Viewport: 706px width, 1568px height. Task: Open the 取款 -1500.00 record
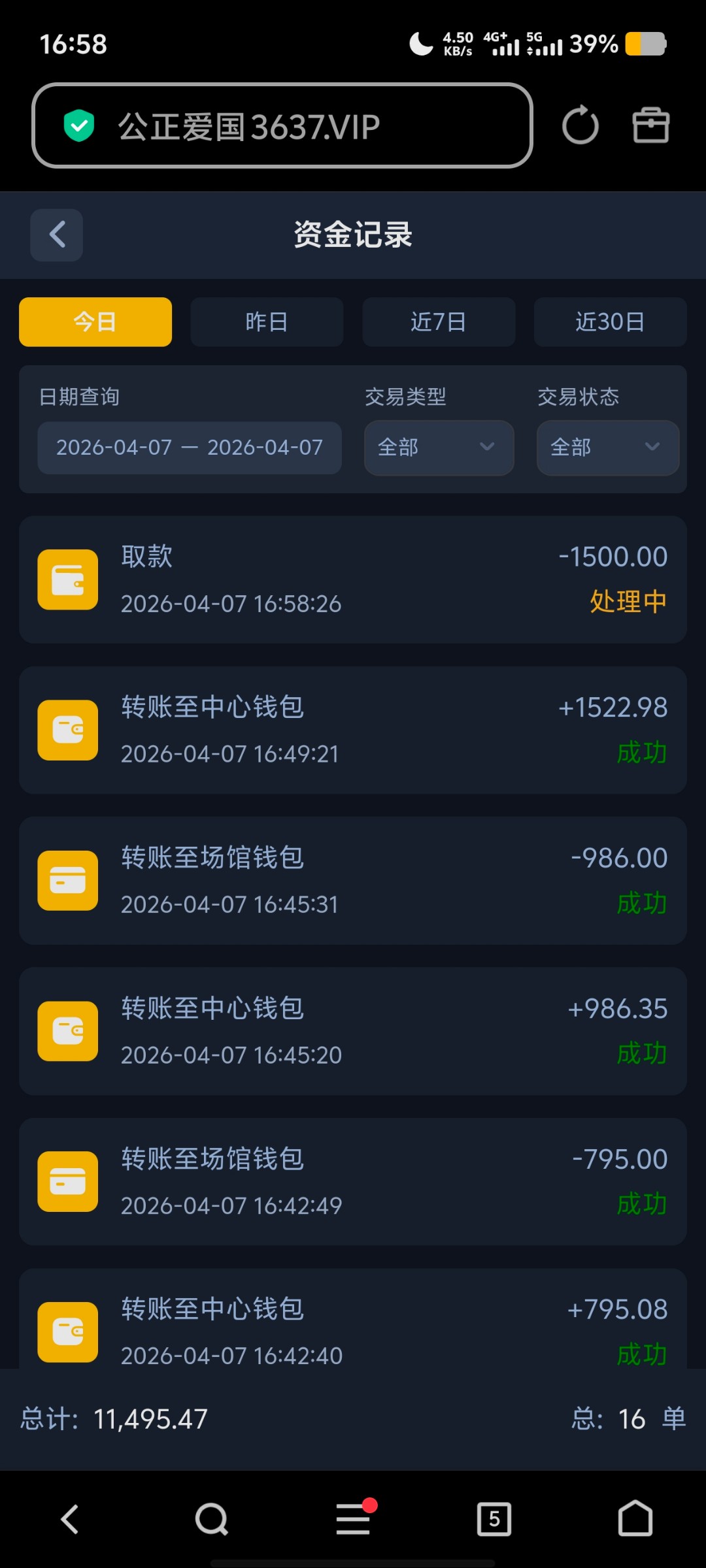(353, 580)
